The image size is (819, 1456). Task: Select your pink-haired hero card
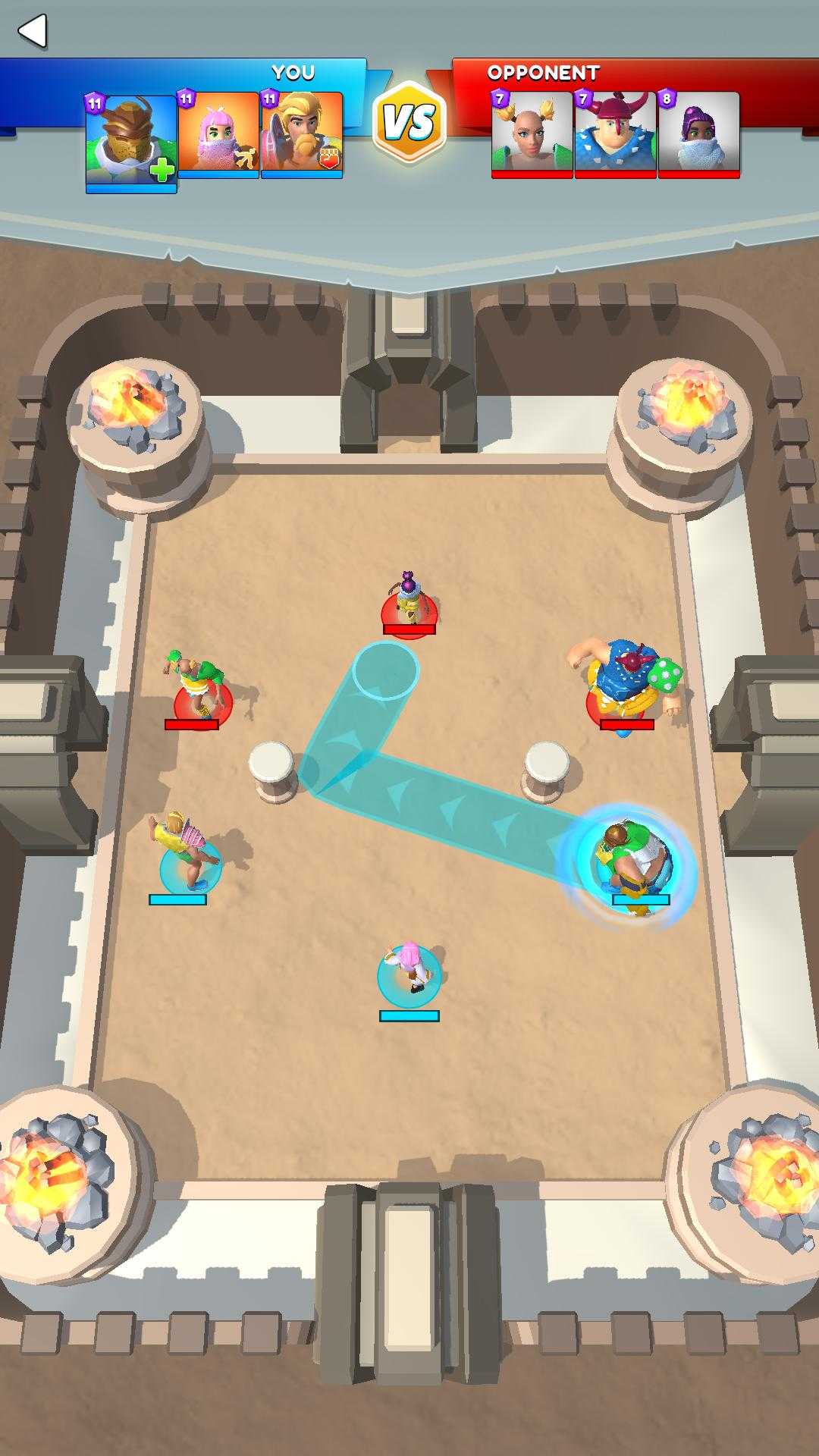click(x=218, y=135)
